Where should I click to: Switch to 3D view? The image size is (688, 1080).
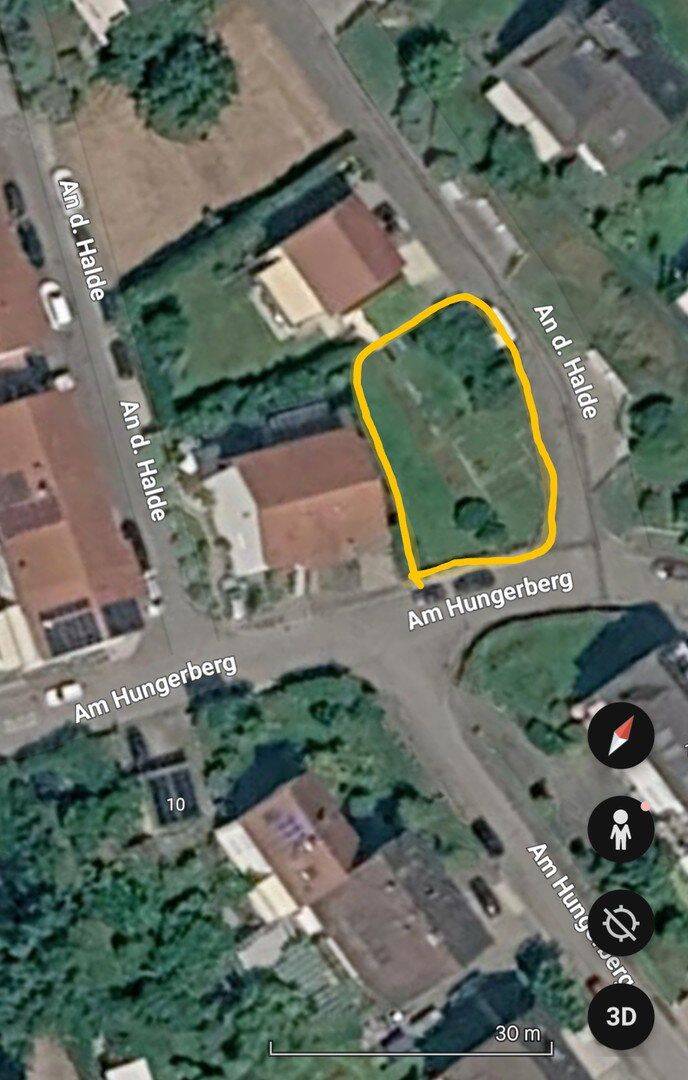click(x=621, y=1017)
